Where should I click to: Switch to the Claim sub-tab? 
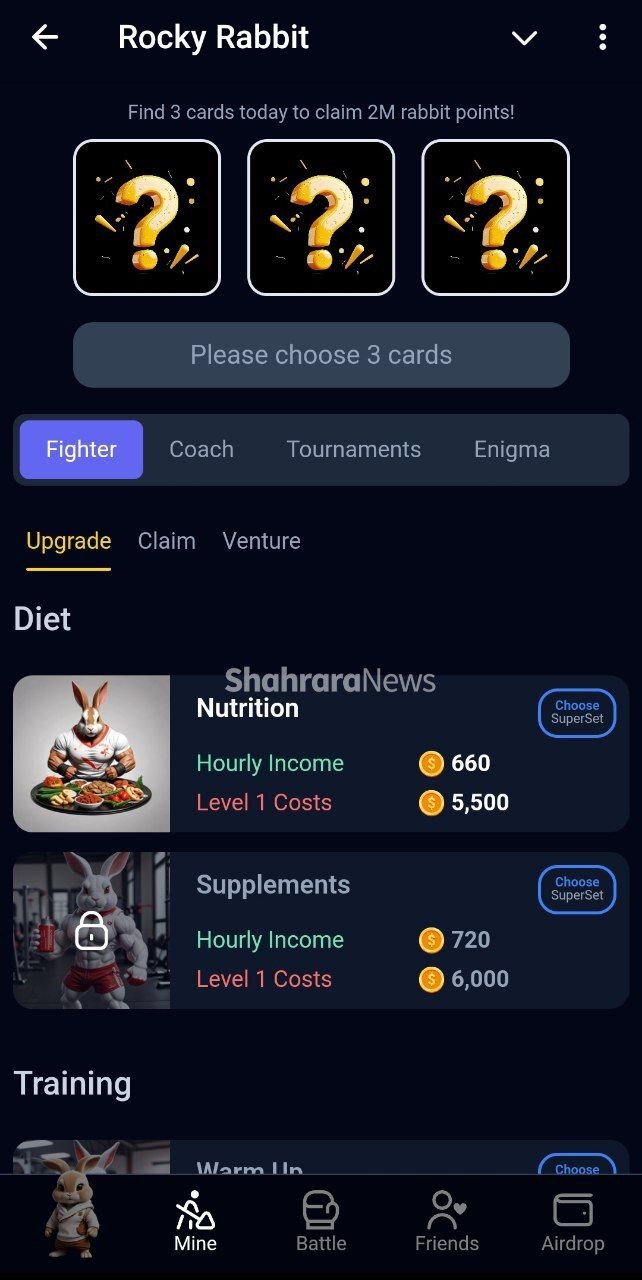(x=166, y=541)
